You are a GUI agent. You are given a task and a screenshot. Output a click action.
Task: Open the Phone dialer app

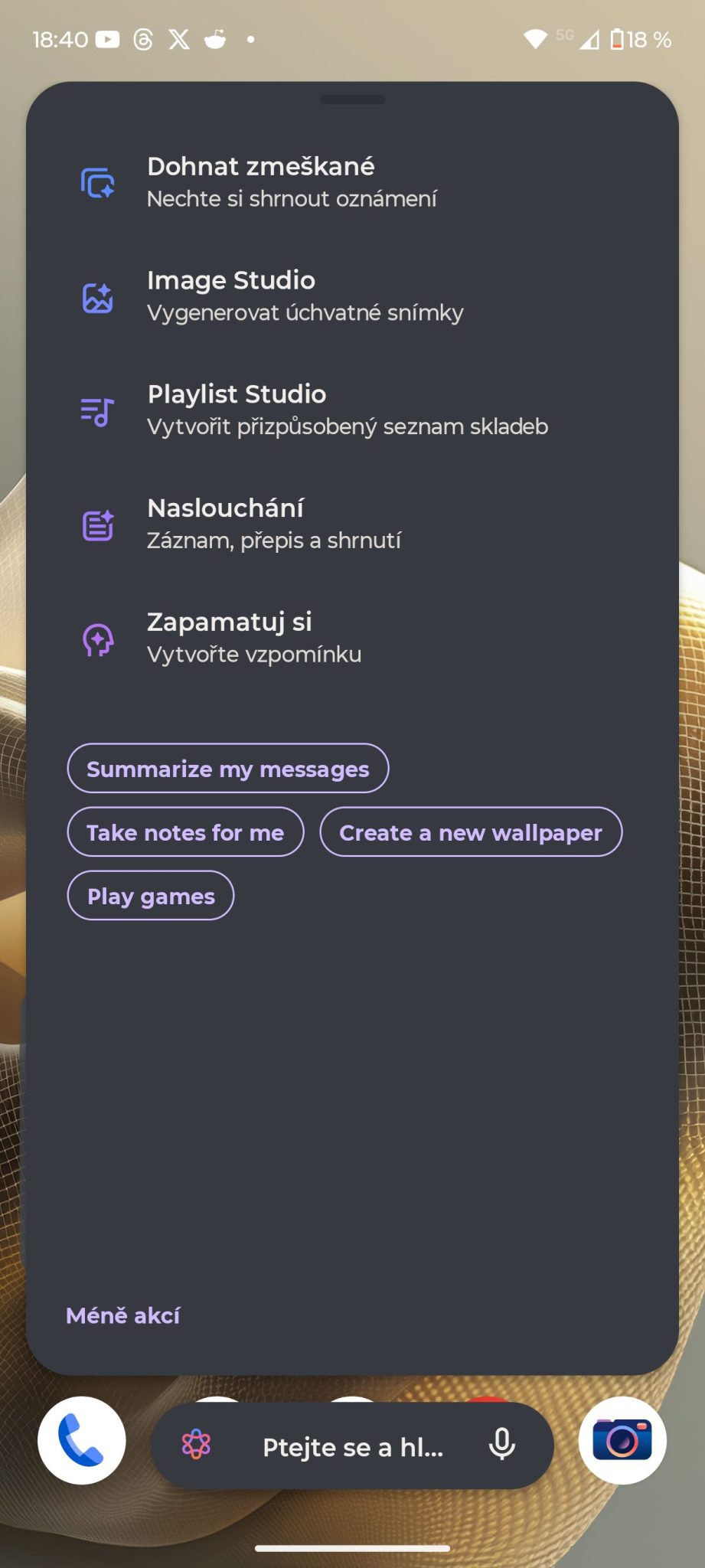pos(82,1440)
